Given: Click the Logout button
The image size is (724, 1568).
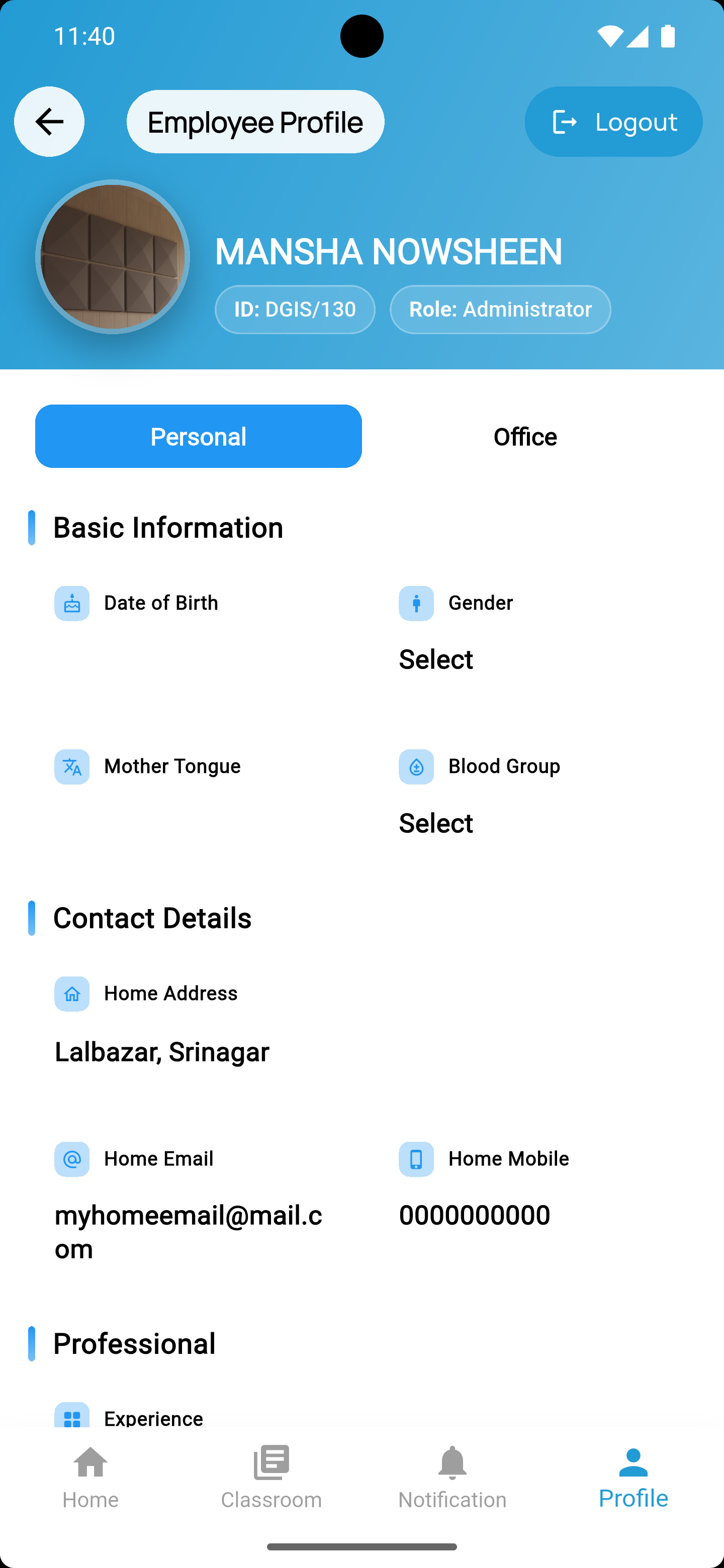Looking at the screenshot, I should point(613,121).
